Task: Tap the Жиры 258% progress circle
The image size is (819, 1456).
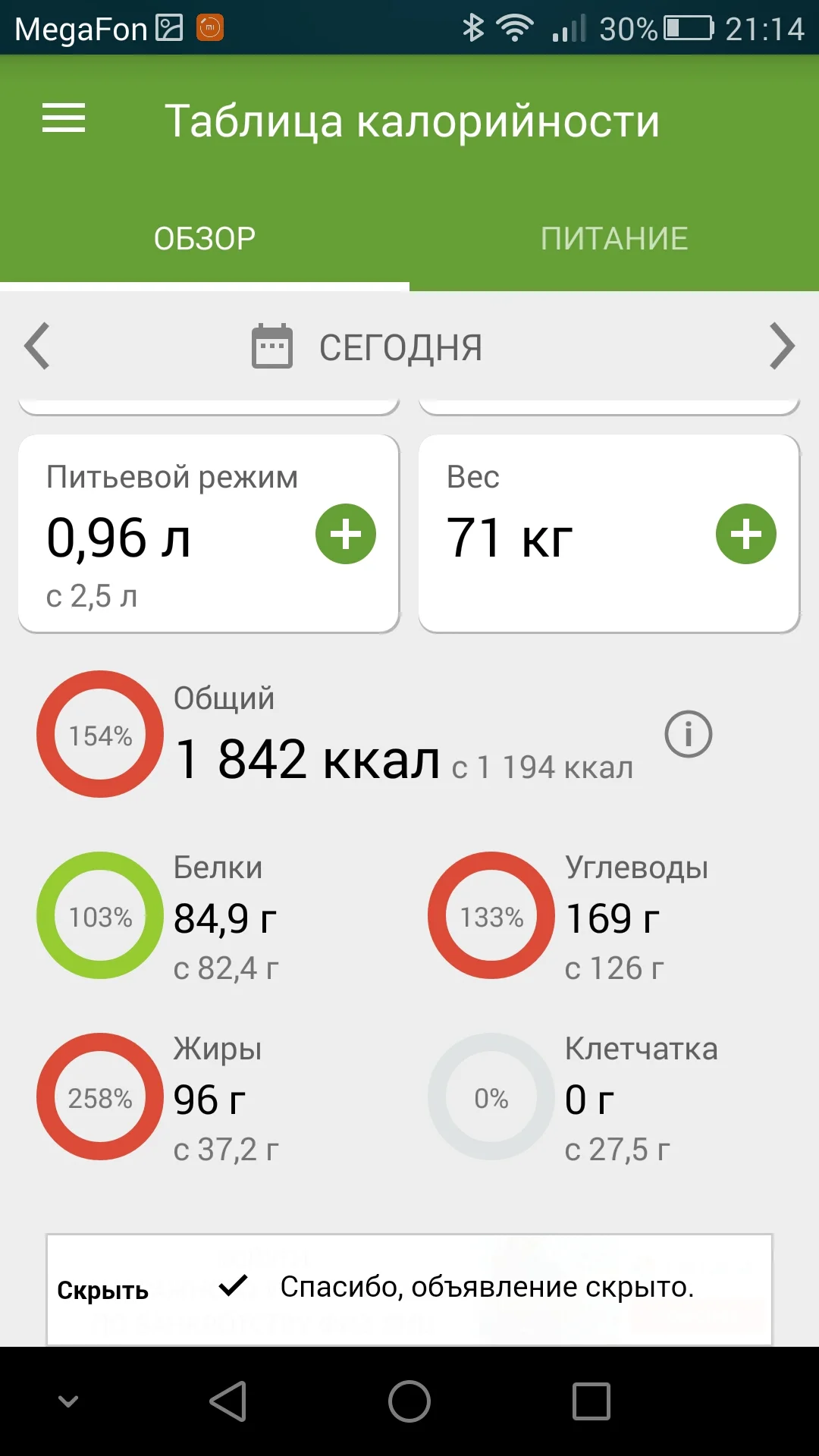Action: (99, 1097)
